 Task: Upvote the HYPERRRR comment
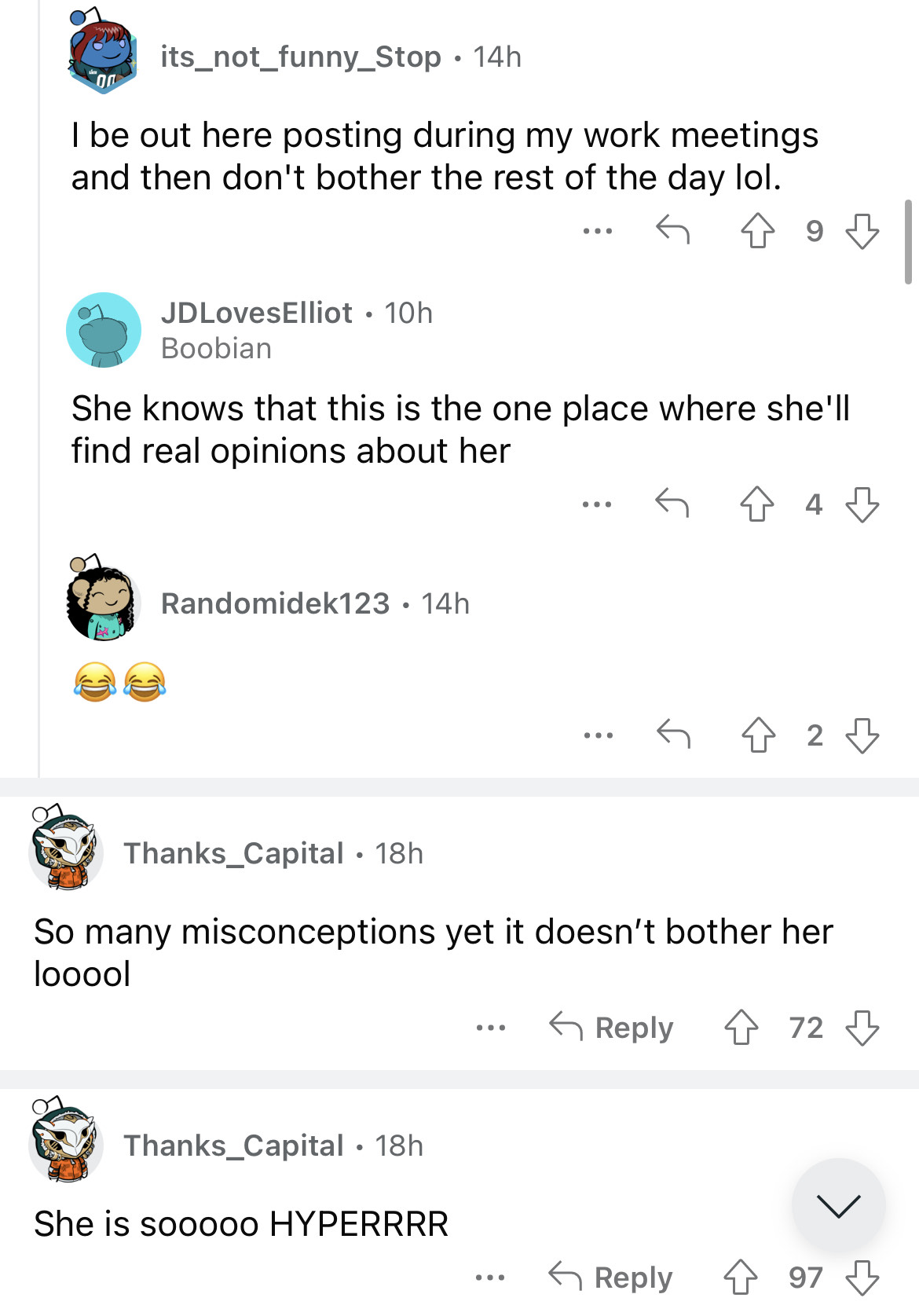741,1277
